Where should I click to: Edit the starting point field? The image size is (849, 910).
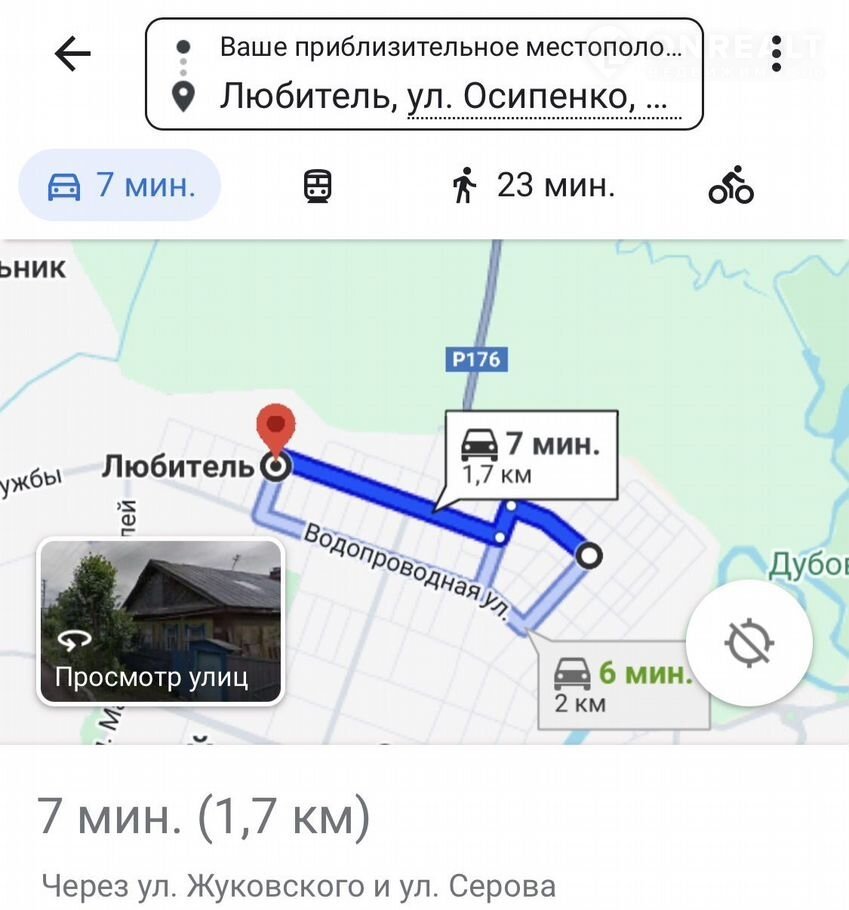coord(450,47)
